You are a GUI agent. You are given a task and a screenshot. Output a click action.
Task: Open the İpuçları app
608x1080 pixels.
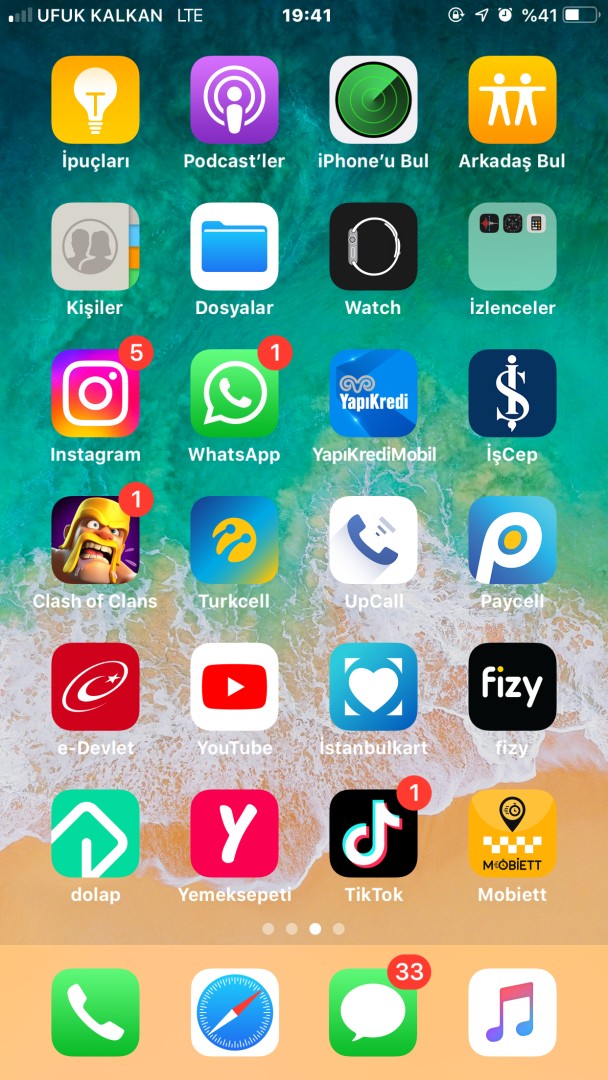[x=95, y=100]
